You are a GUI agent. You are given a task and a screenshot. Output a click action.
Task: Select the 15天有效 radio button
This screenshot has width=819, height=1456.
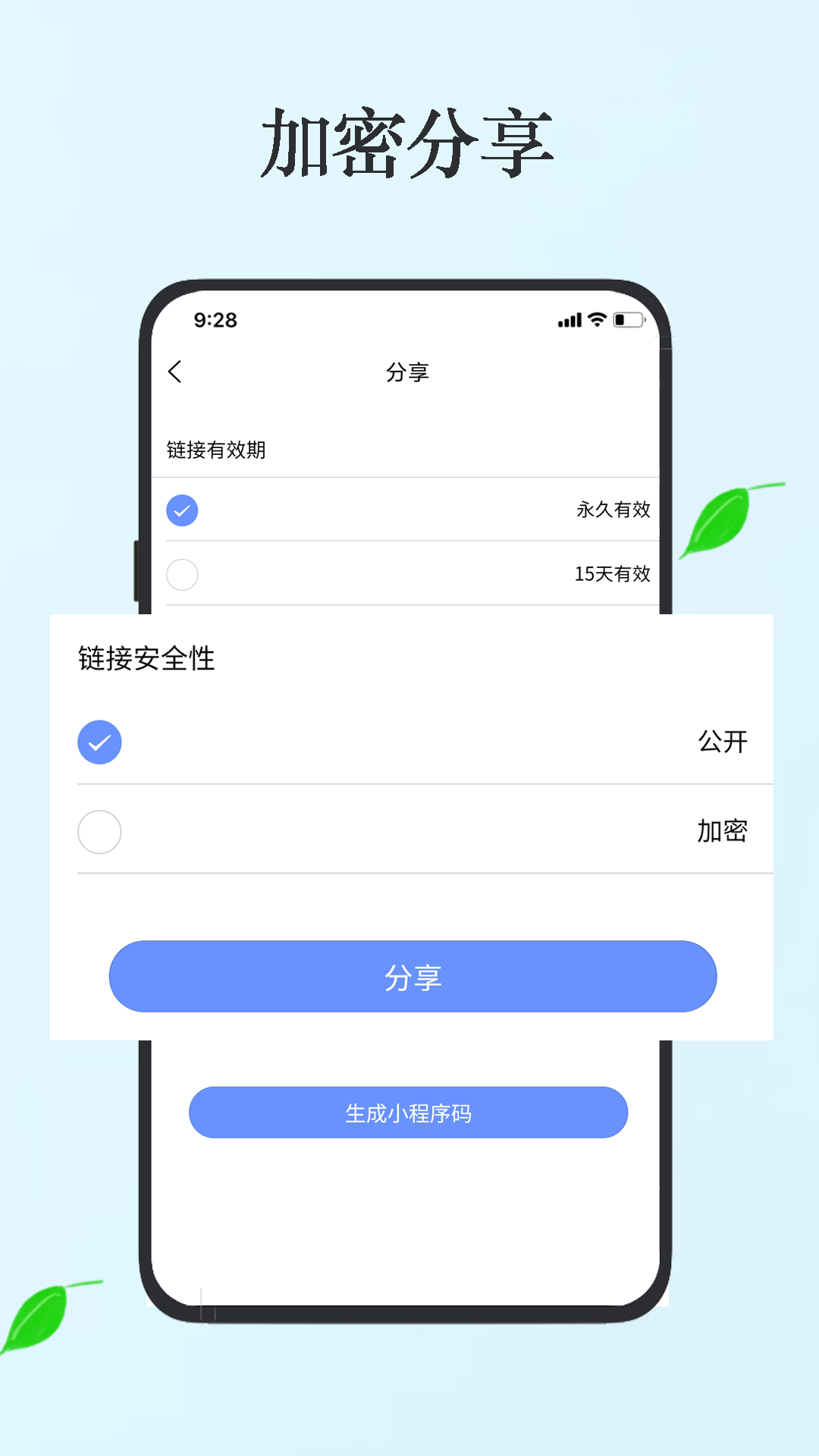point(182,575)
